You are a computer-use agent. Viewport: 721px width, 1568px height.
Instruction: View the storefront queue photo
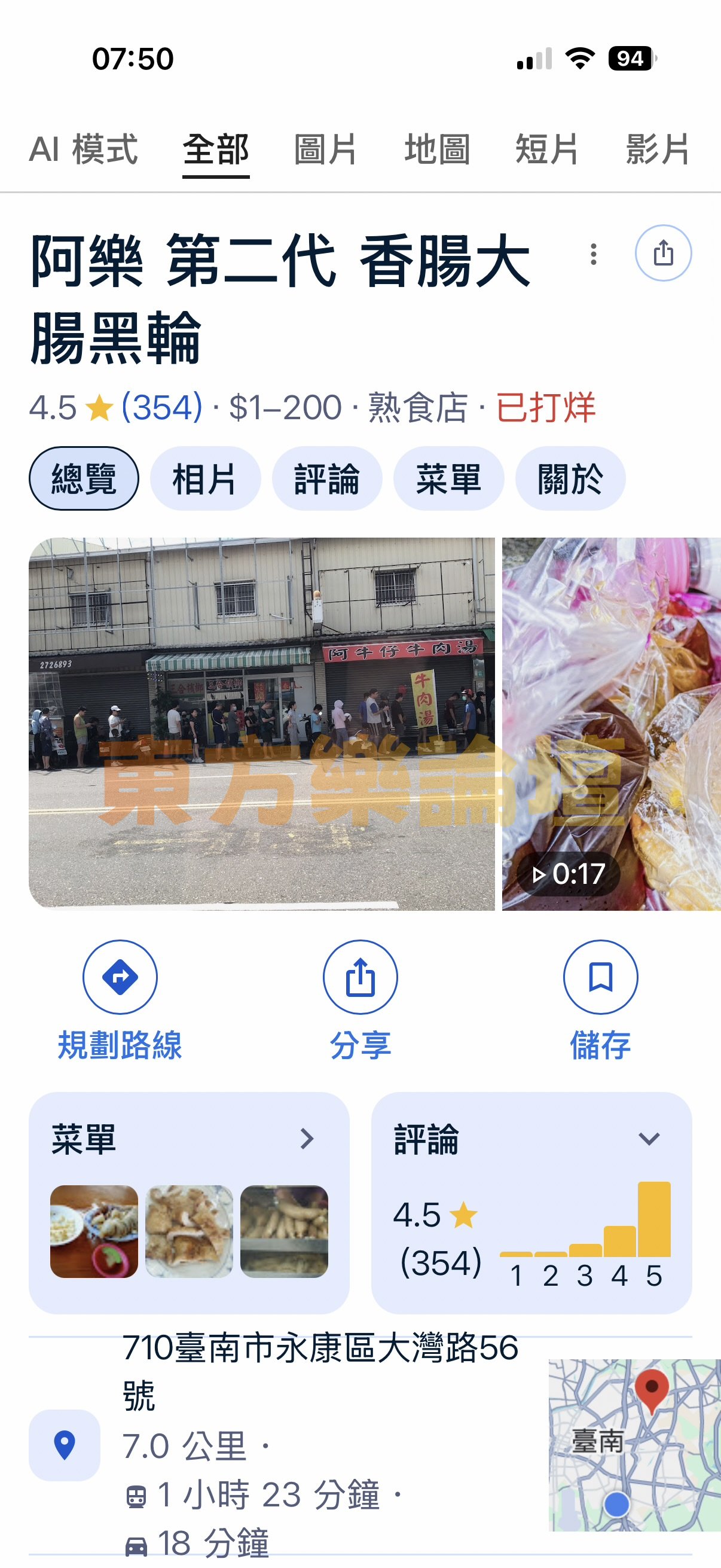coord(262,723)
